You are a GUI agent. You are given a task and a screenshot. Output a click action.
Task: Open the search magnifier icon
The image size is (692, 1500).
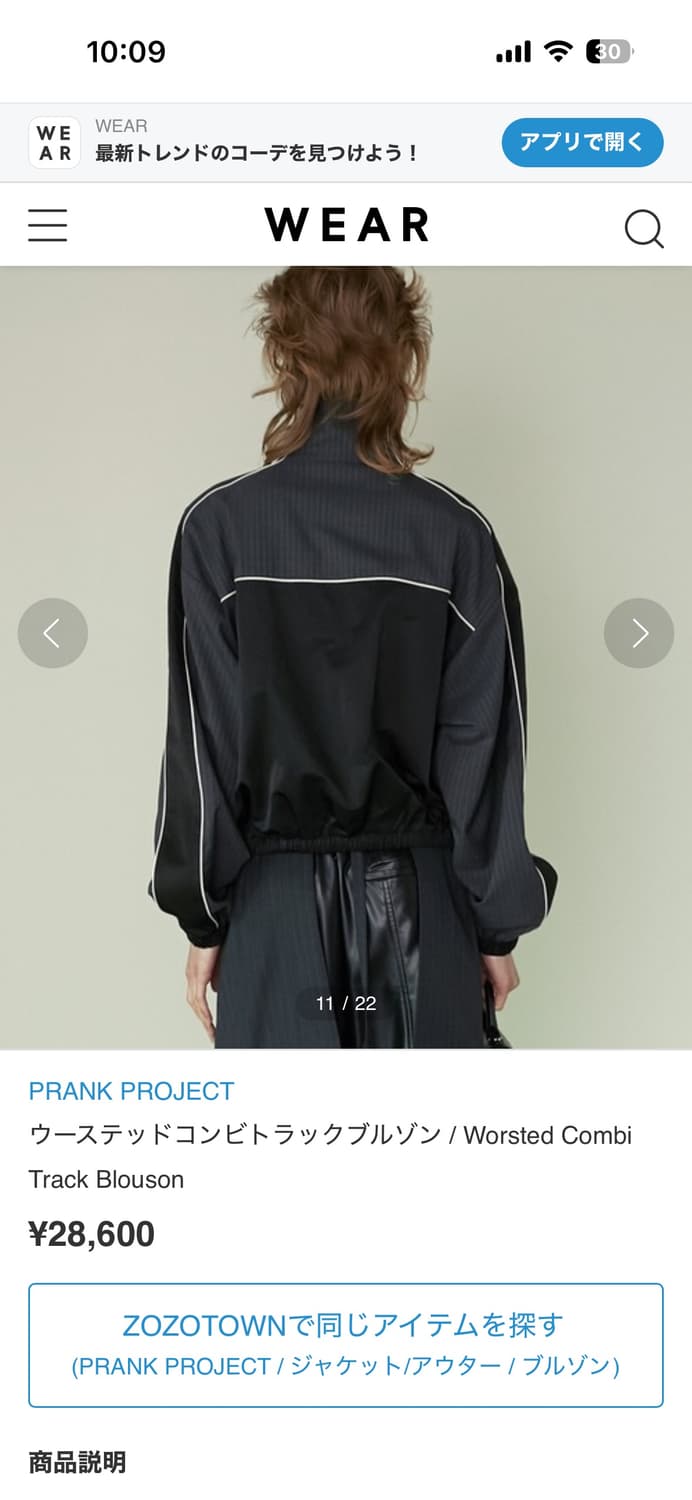pyautogui.click(x=644, y=228)
